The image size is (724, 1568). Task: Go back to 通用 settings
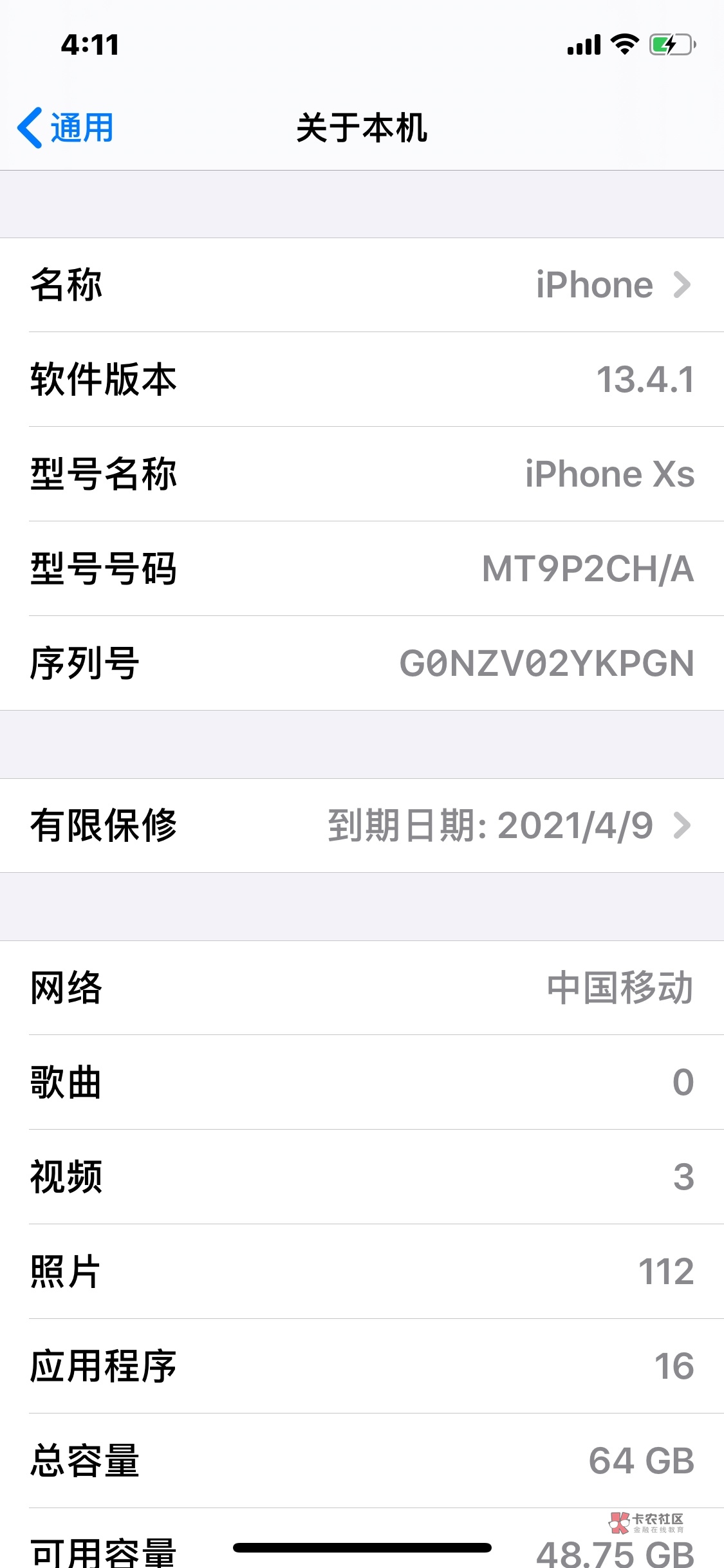pyautogui.click(x=66, y=127)
